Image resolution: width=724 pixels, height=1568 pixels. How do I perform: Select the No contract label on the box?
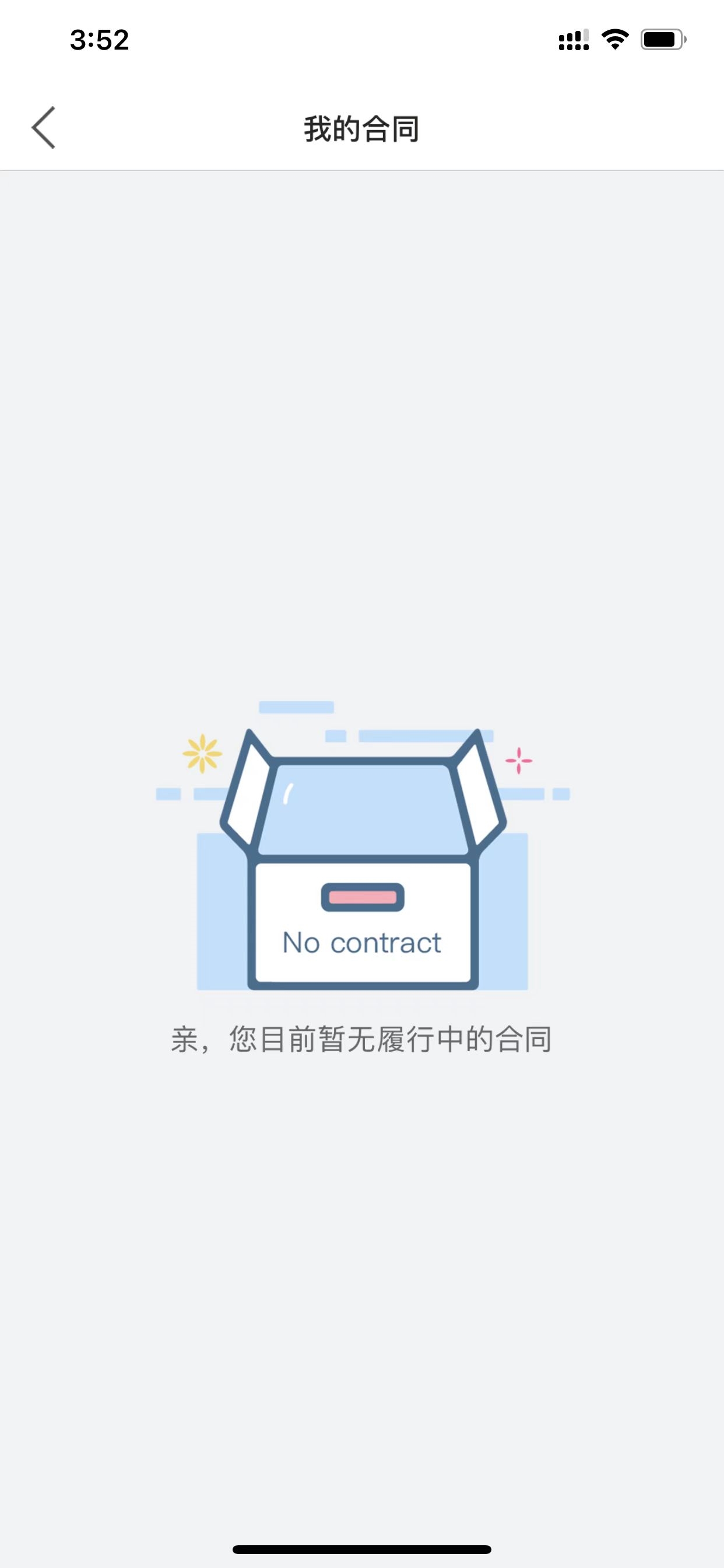tap(361, 943)
